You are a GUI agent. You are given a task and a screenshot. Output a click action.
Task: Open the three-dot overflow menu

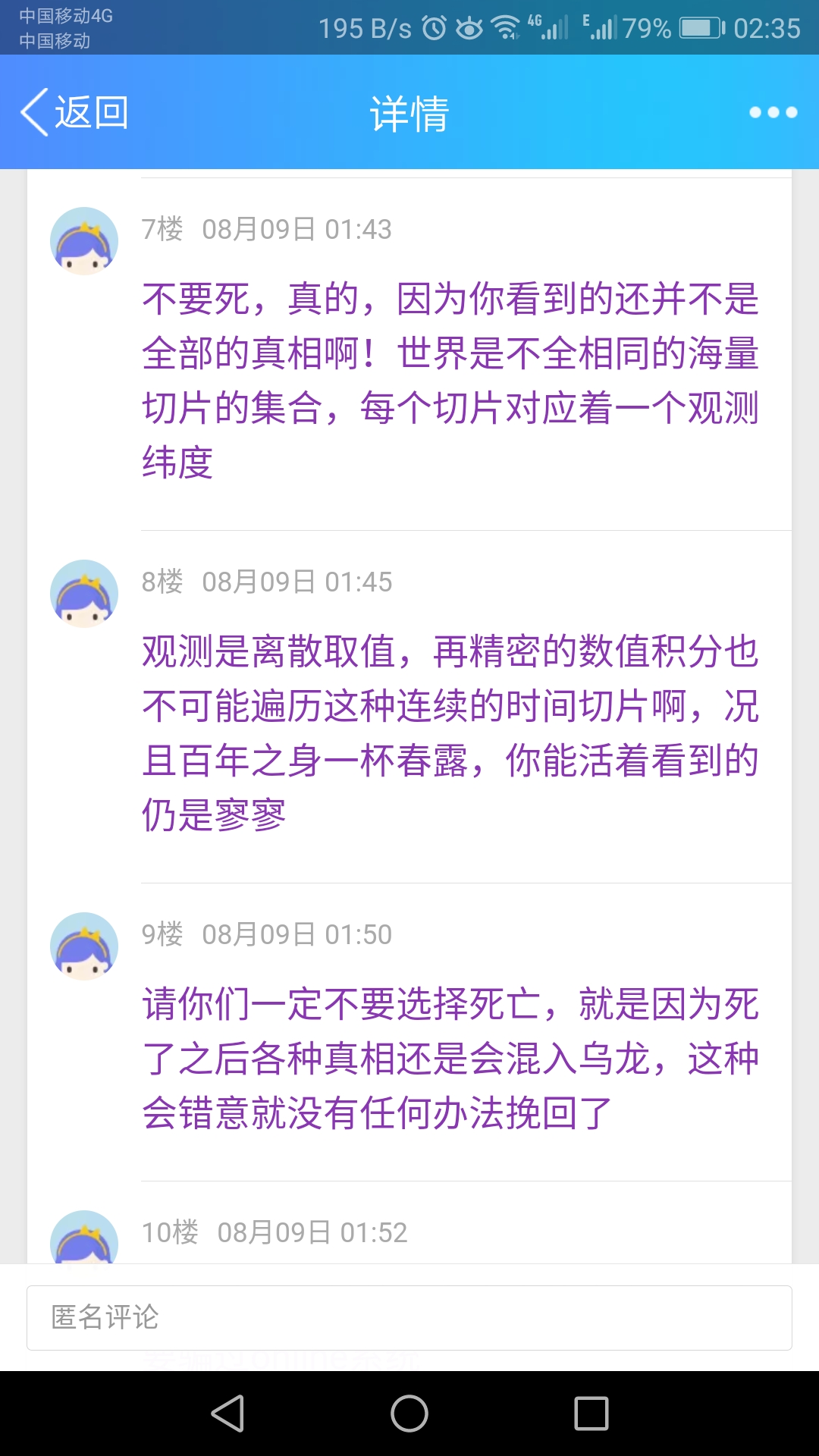click(773, 112)
